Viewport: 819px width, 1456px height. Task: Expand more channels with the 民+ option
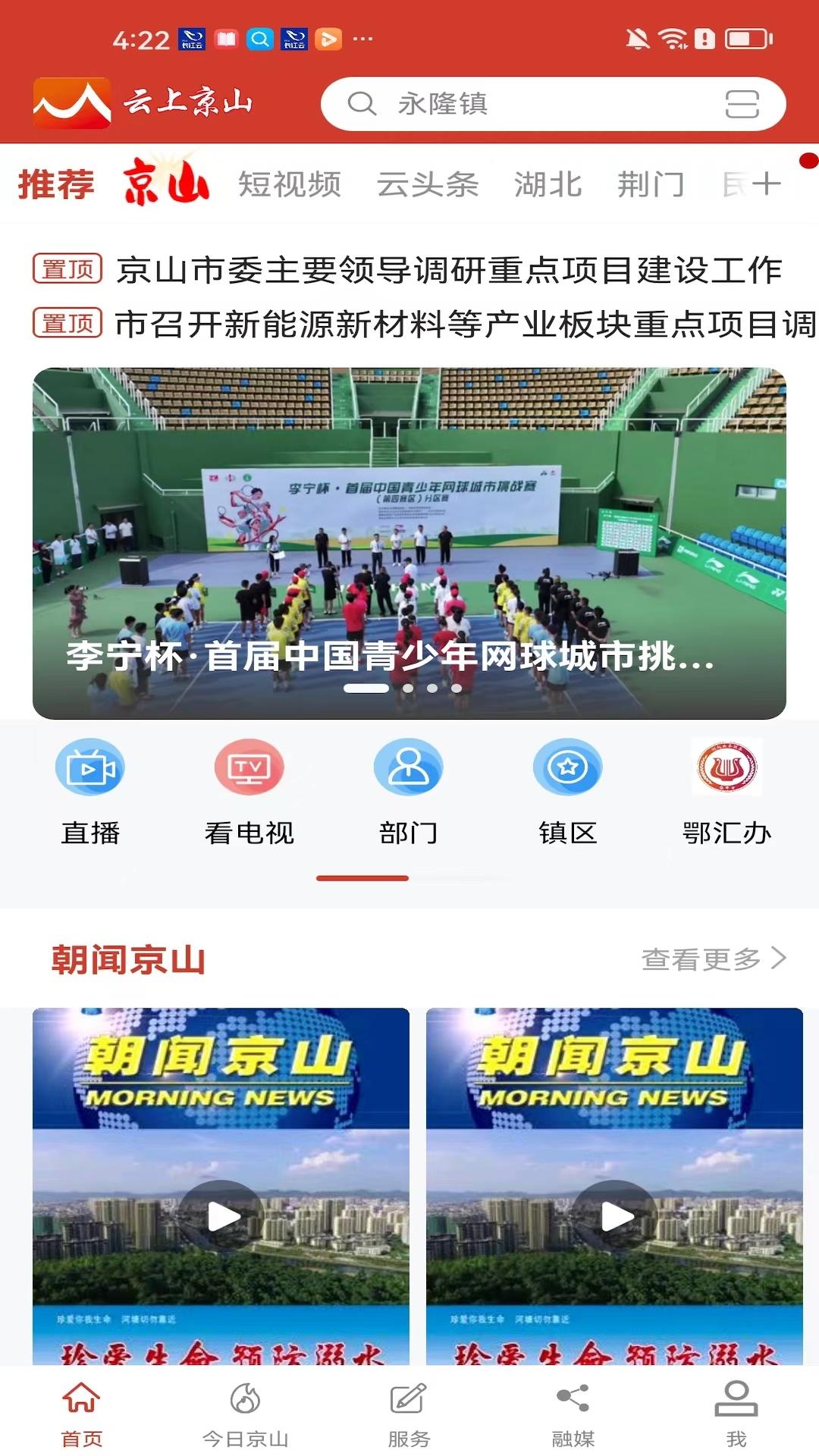(758, 184)
